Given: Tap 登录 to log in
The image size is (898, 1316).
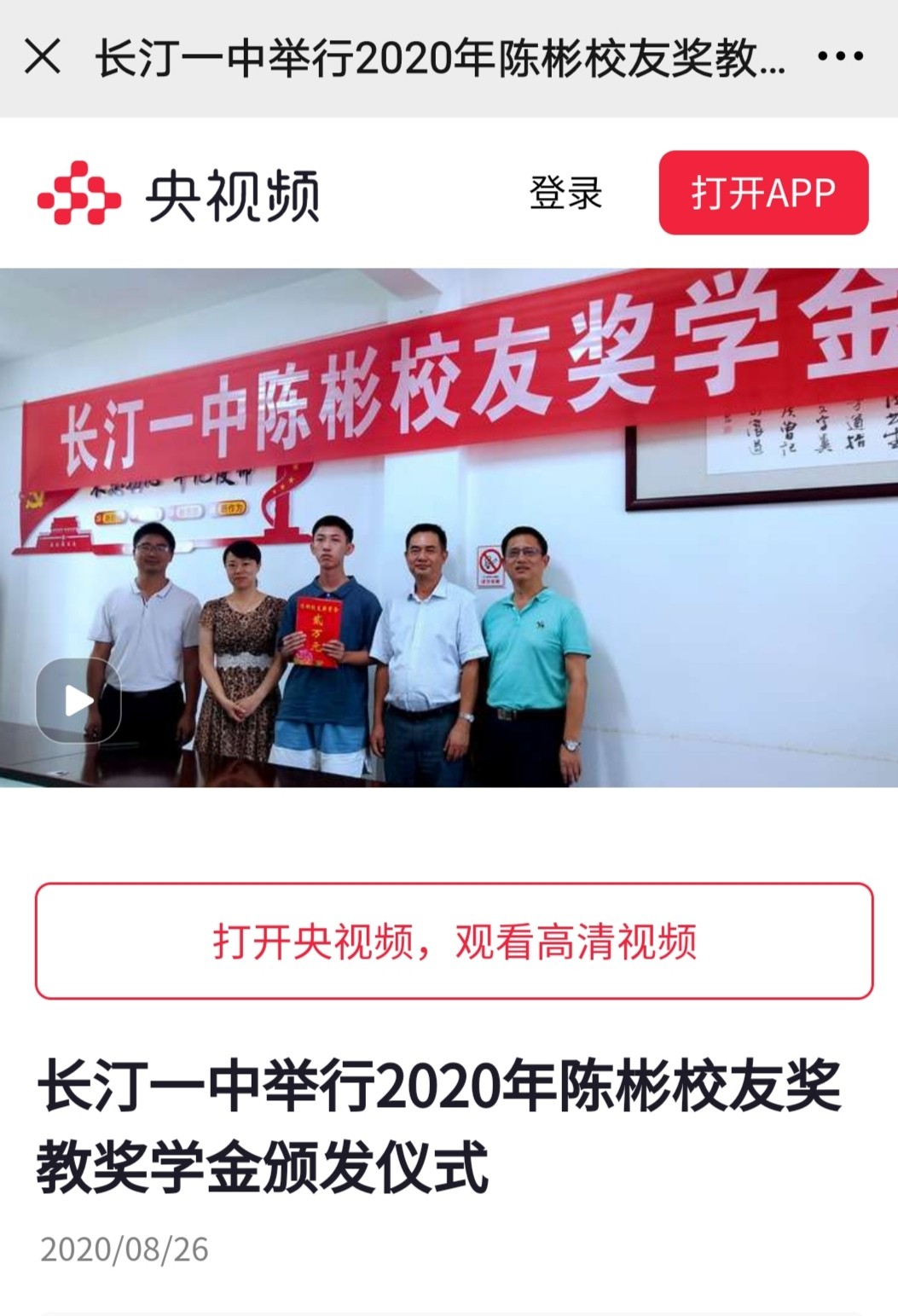Looking at the screenshot, I should tap(565, 193).
